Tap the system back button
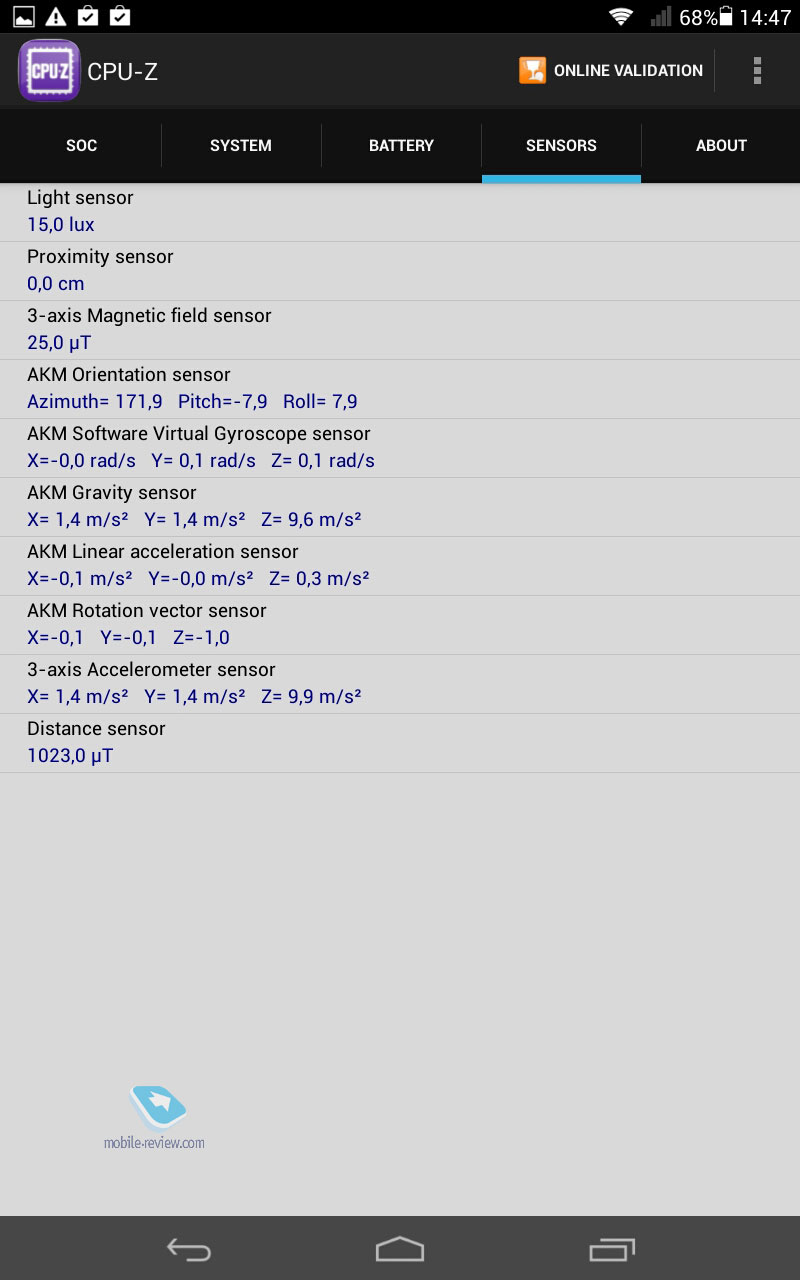 pos(188,1249)
